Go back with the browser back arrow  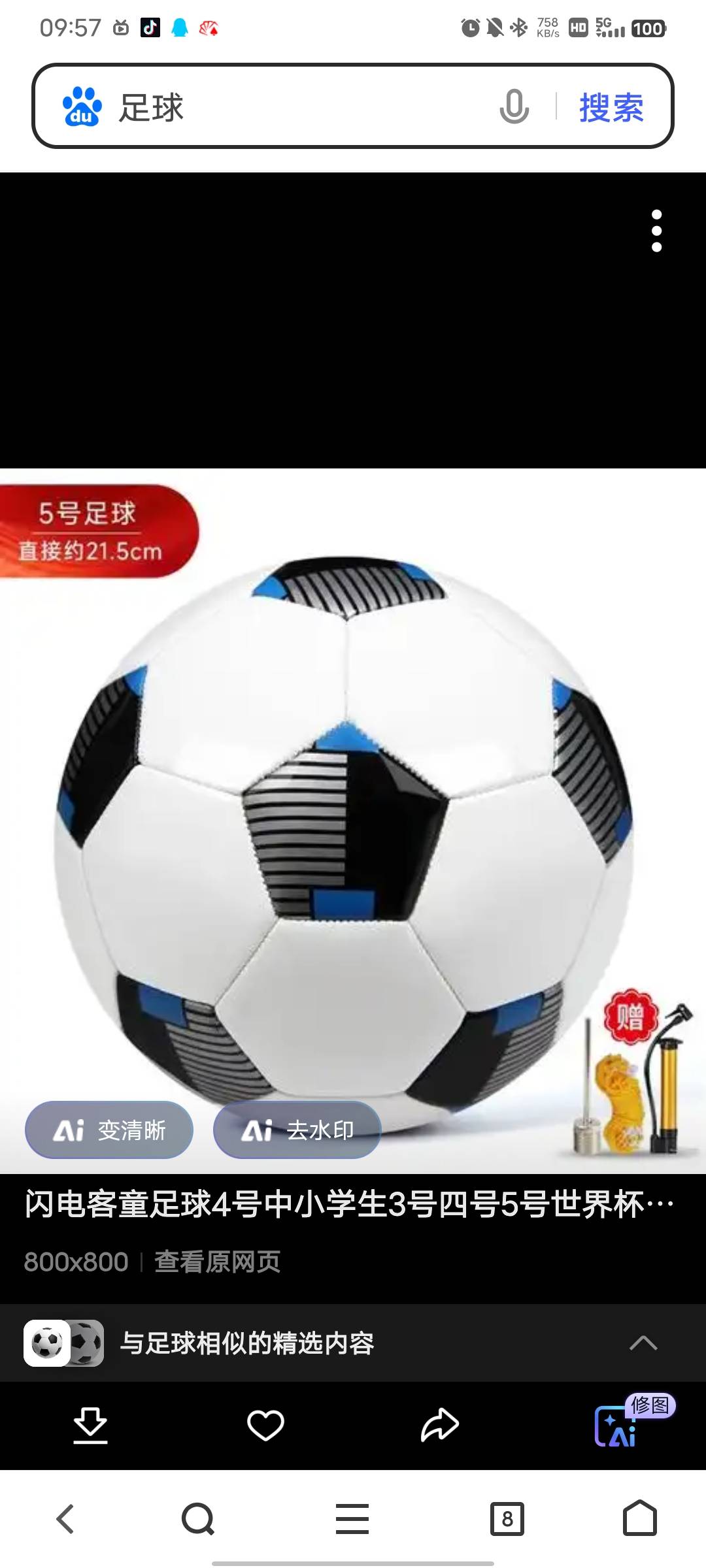click(x=65, y=1518)
